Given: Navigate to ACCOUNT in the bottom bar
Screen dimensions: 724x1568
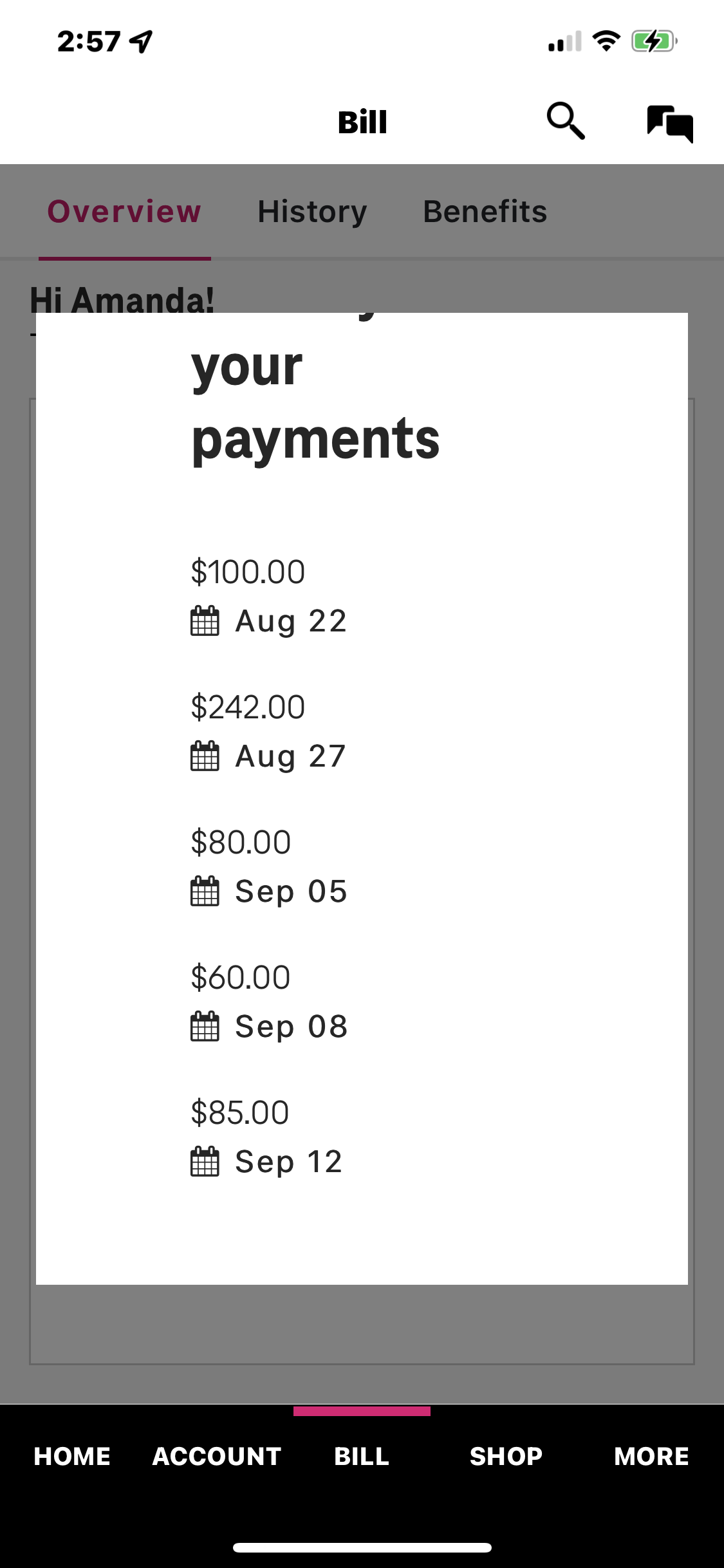Looking at the screenshot, I should (x=216, y=1456).
